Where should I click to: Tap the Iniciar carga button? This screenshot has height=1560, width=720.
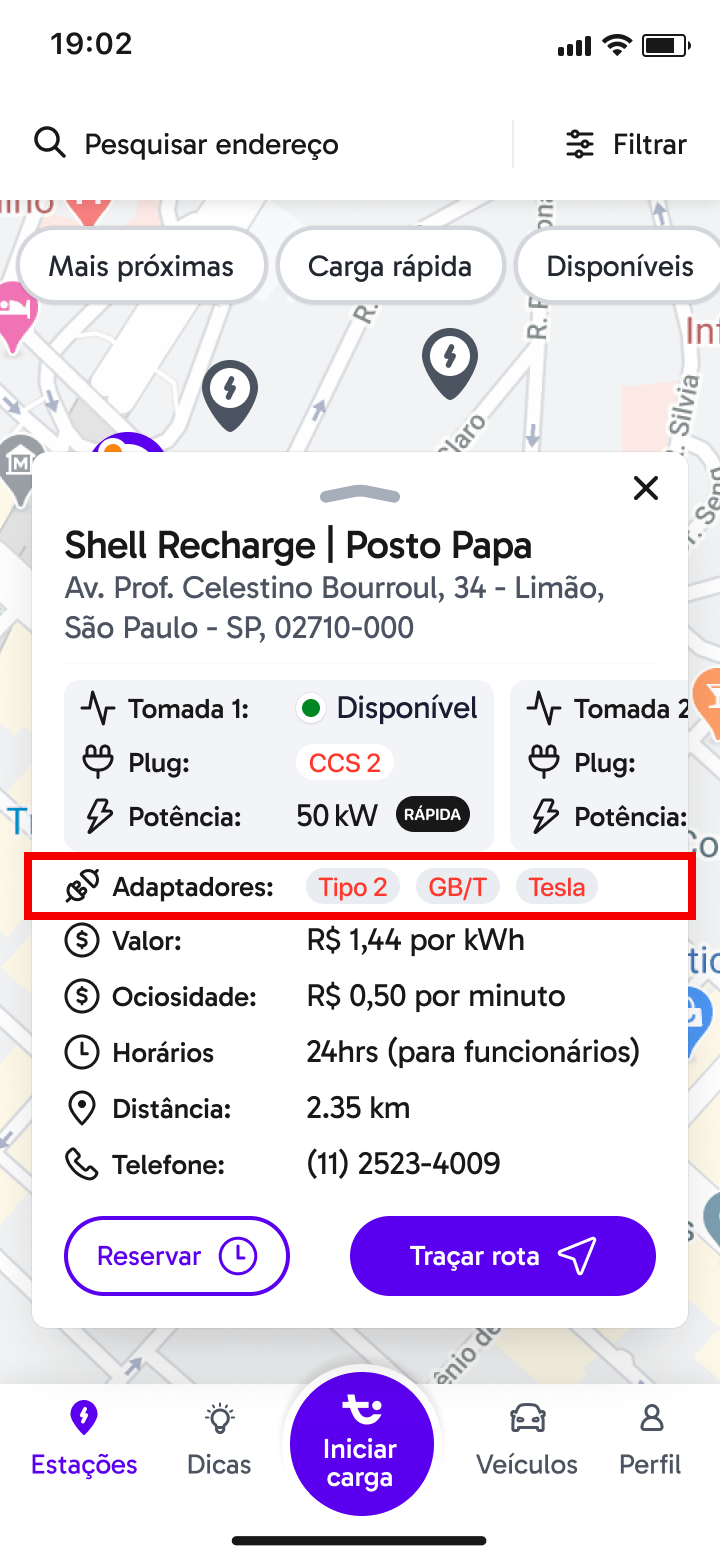pyautogui.click(x=361, y=1444)
